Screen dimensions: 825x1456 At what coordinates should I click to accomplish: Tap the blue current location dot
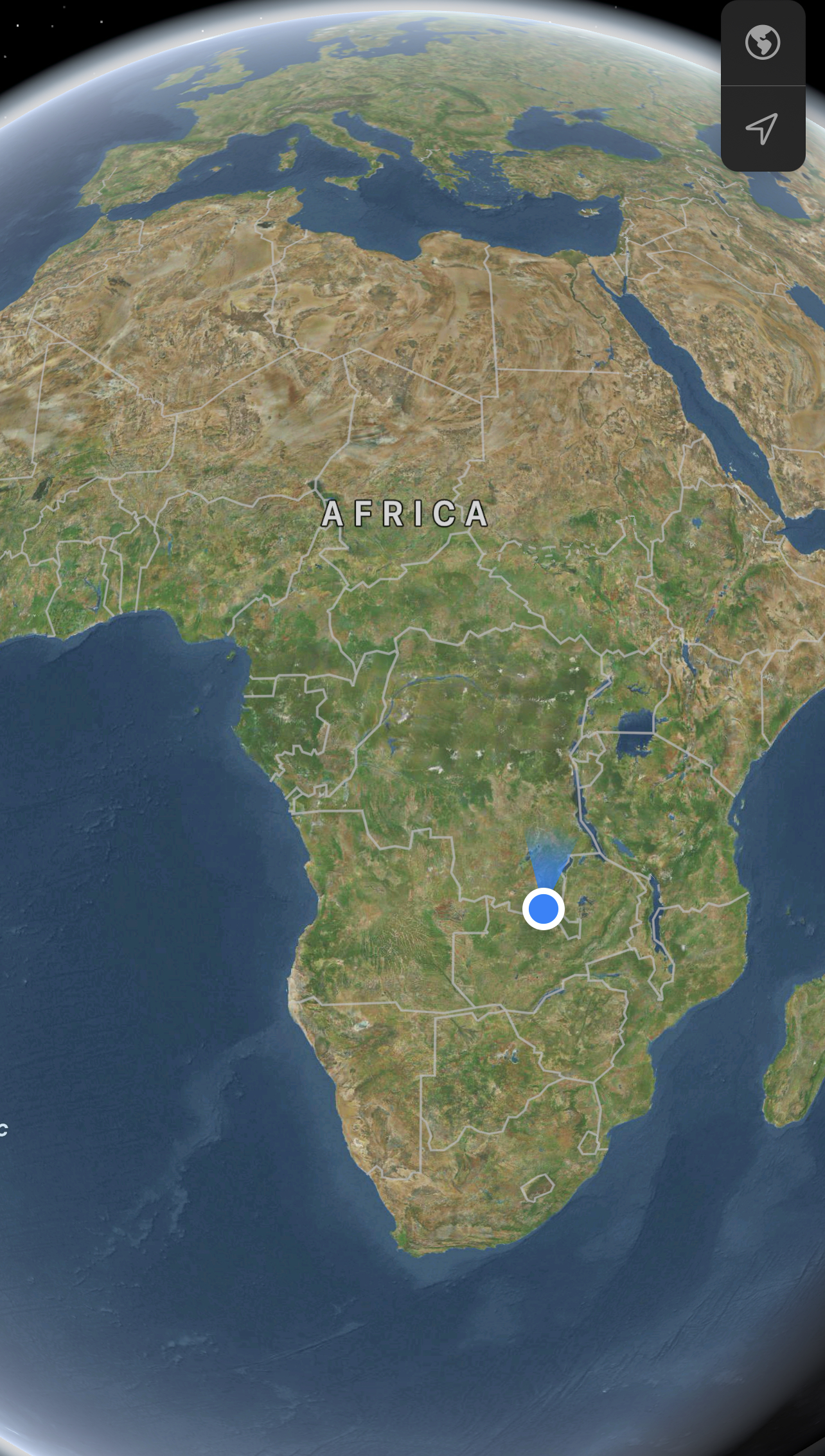pyautogui.click(x=544, y=909)
